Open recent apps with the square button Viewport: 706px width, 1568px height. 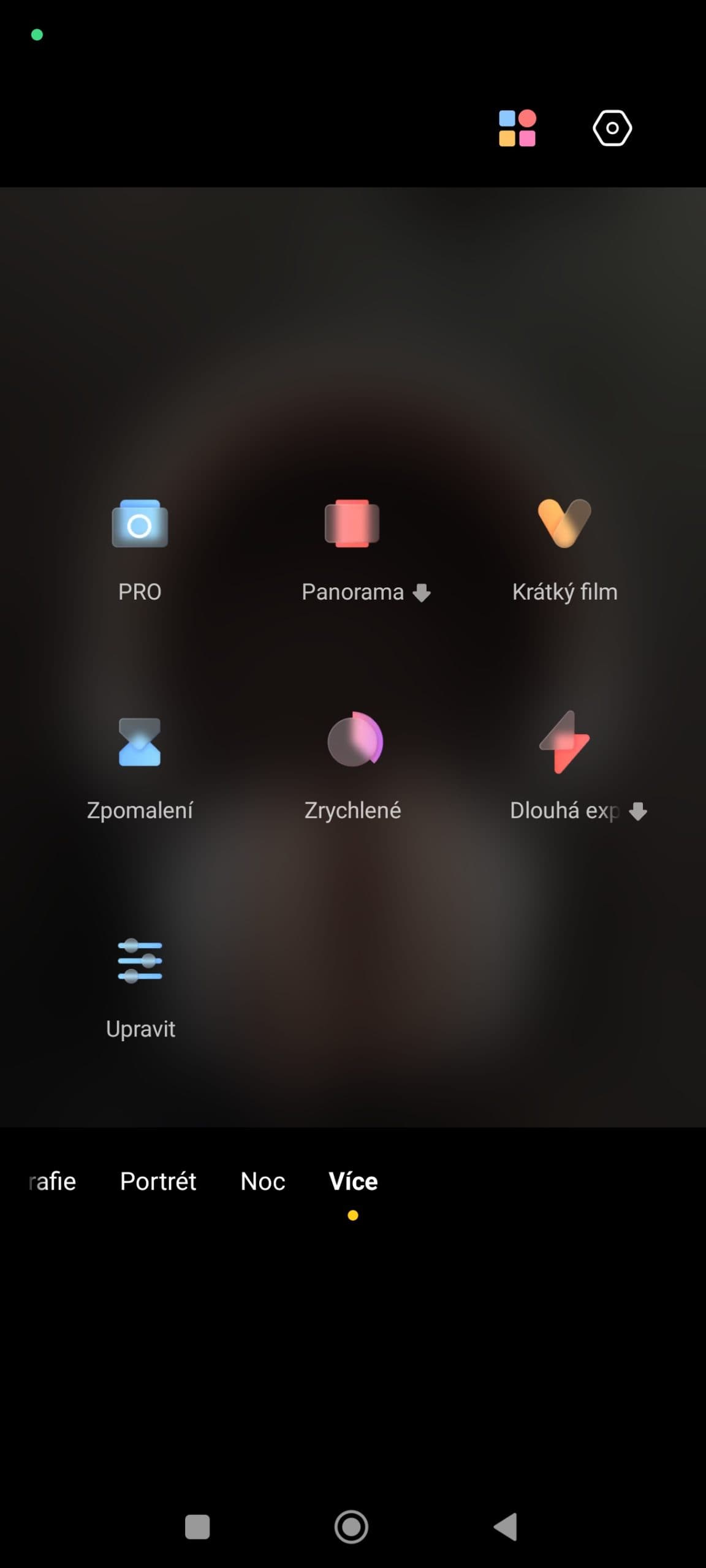tap(197, 1526)
